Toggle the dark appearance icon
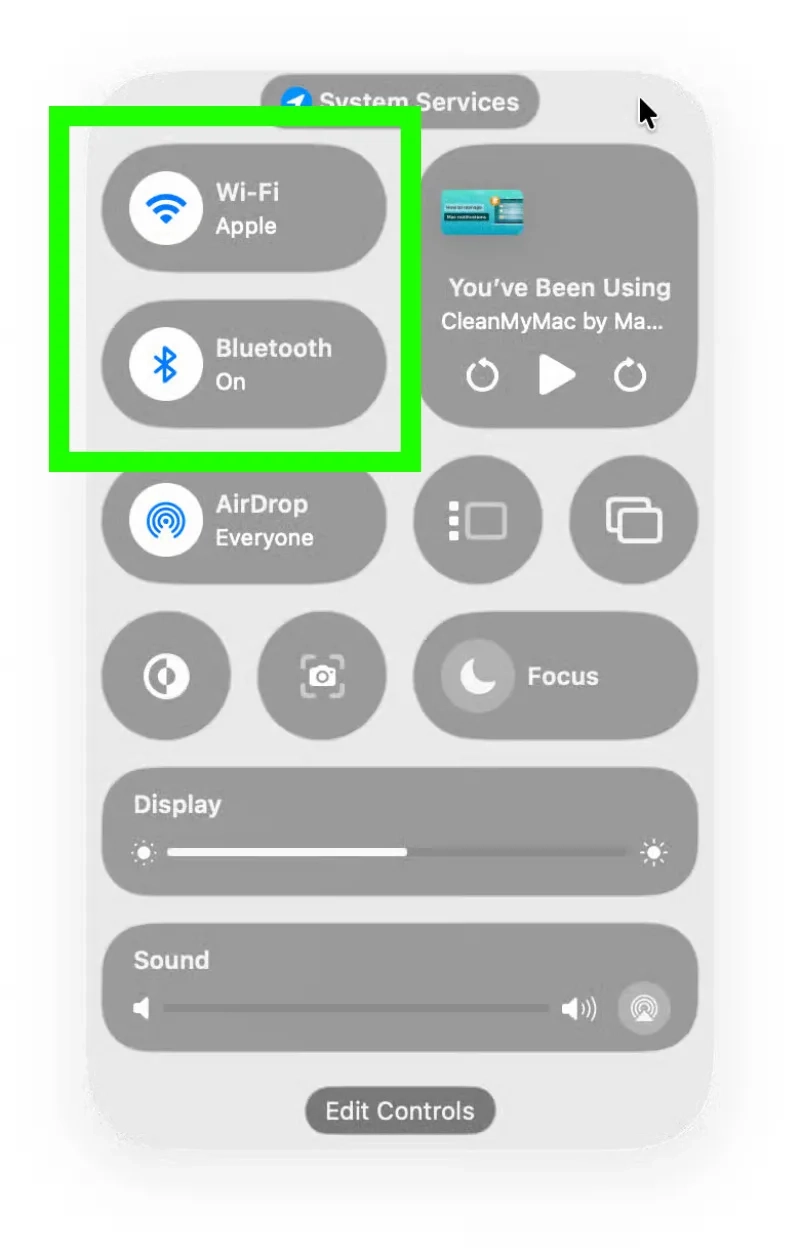The width and height of the screenshot is (800, 1253). pyautogui.click(x=166, y=677)
